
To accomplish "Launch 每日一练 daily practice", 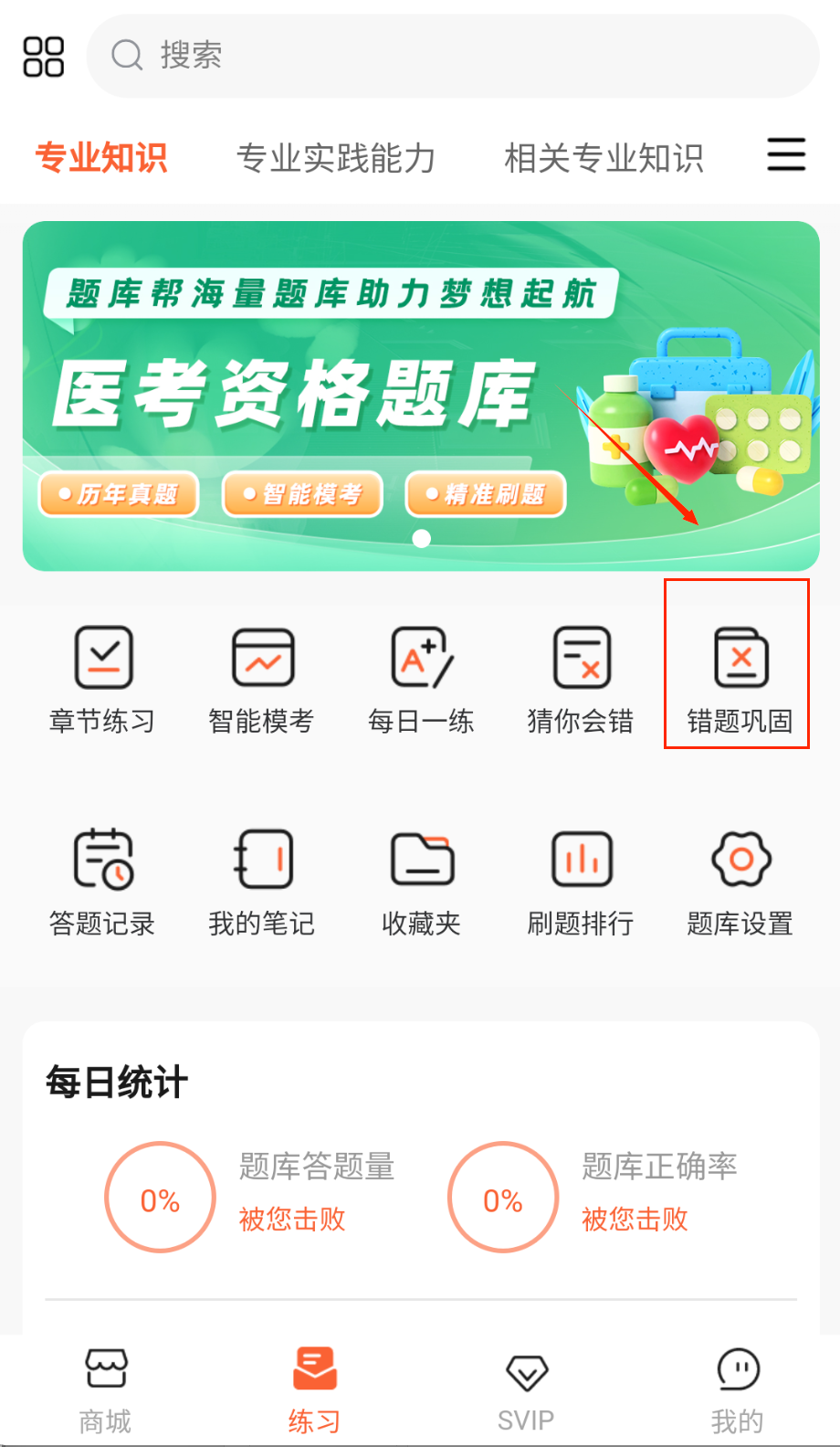I will (x=421, y=679).
